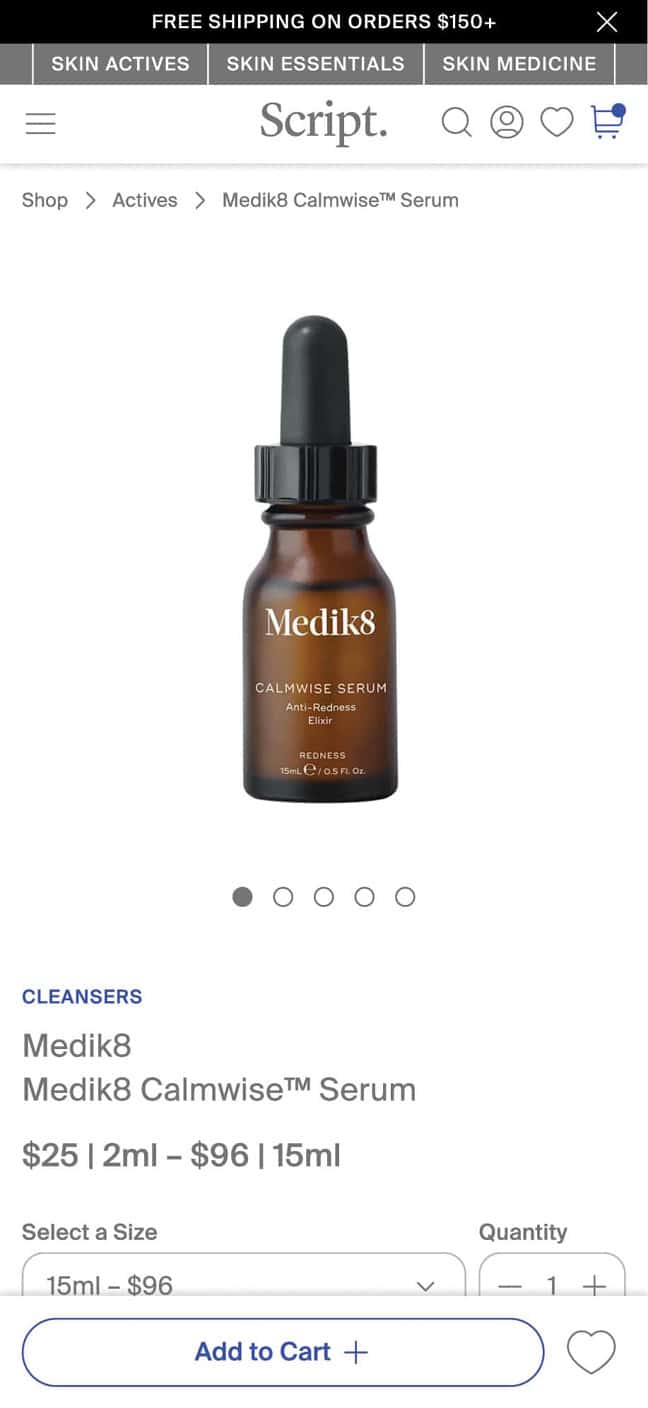Go to Script. home via logo
This screenshot has width=648, height=1408.
[x=323, y=122]
